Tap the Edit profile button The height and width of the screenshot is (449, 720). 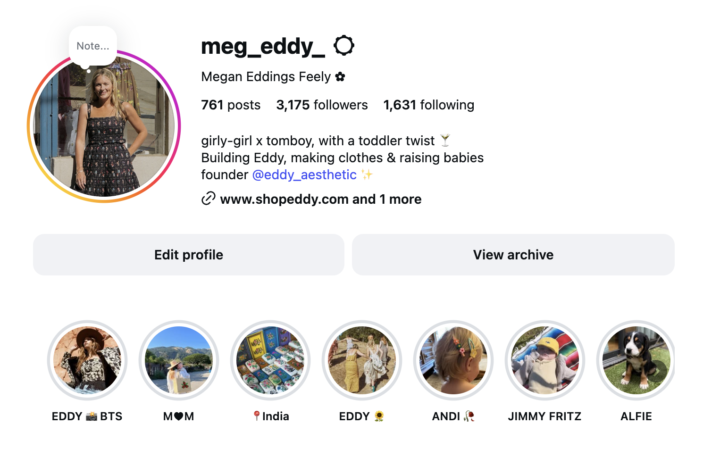(188, 255)
